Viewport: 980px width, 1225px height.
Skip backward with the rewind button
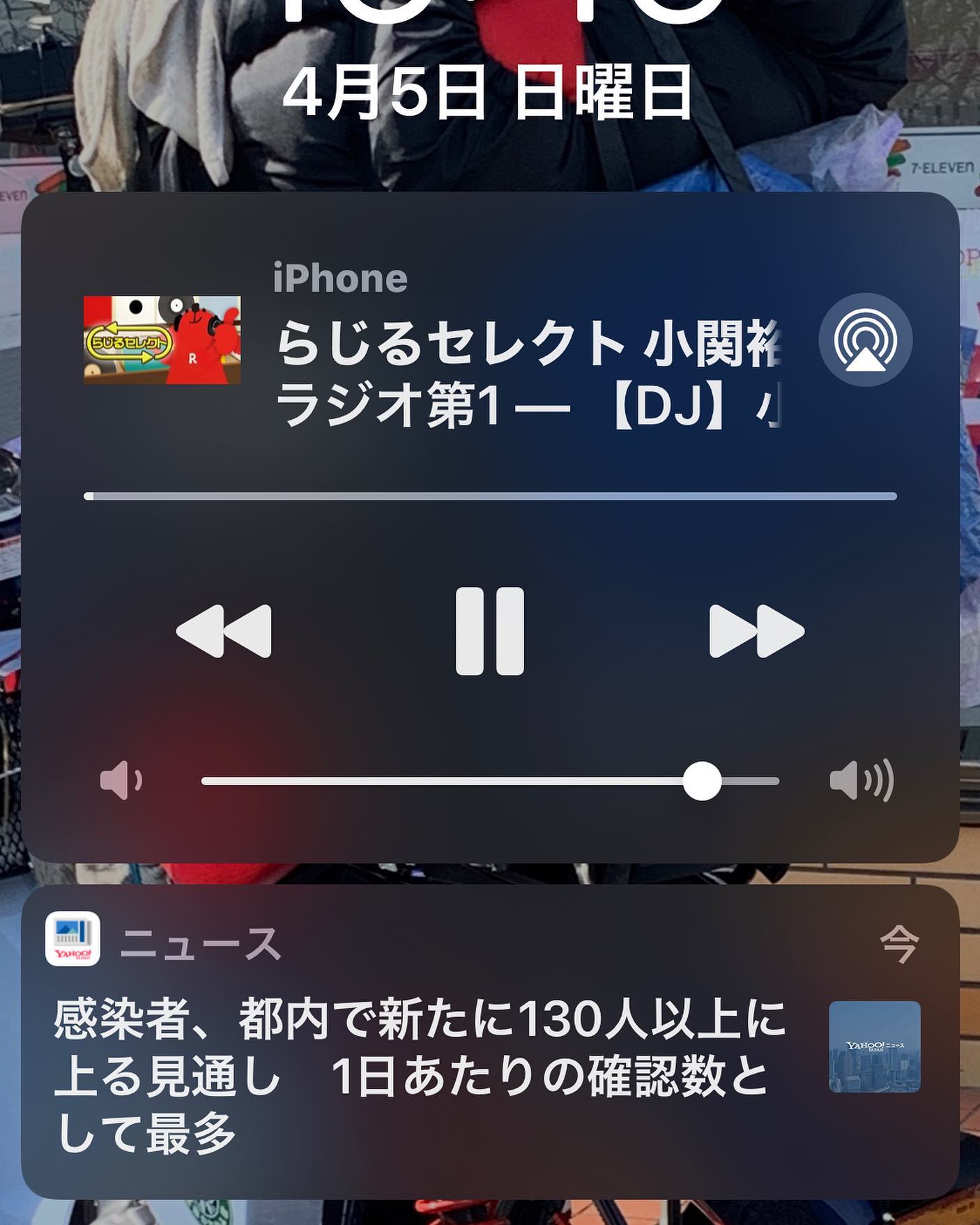(x=224, y=631)
